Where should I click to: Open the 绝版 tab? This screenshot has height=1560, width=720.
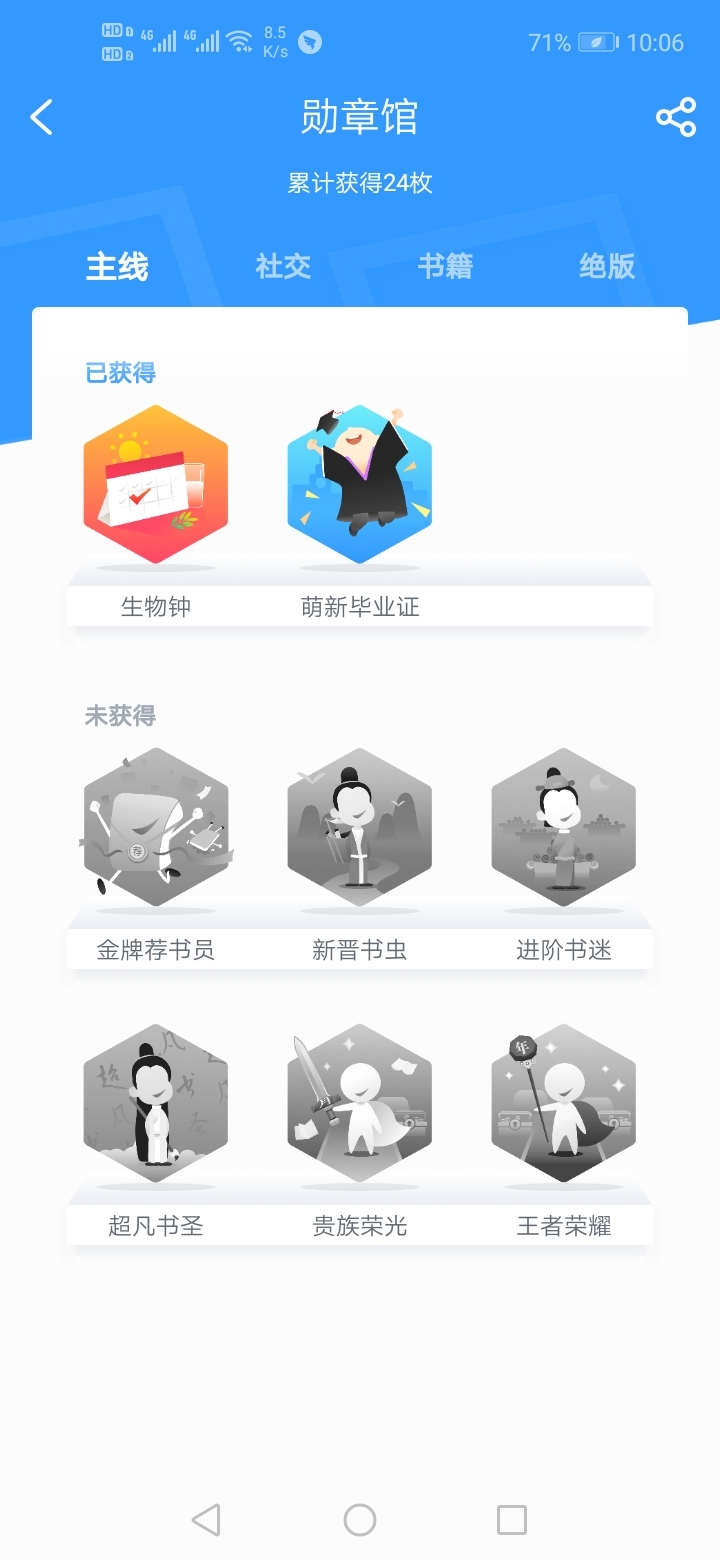click(607, 266)
